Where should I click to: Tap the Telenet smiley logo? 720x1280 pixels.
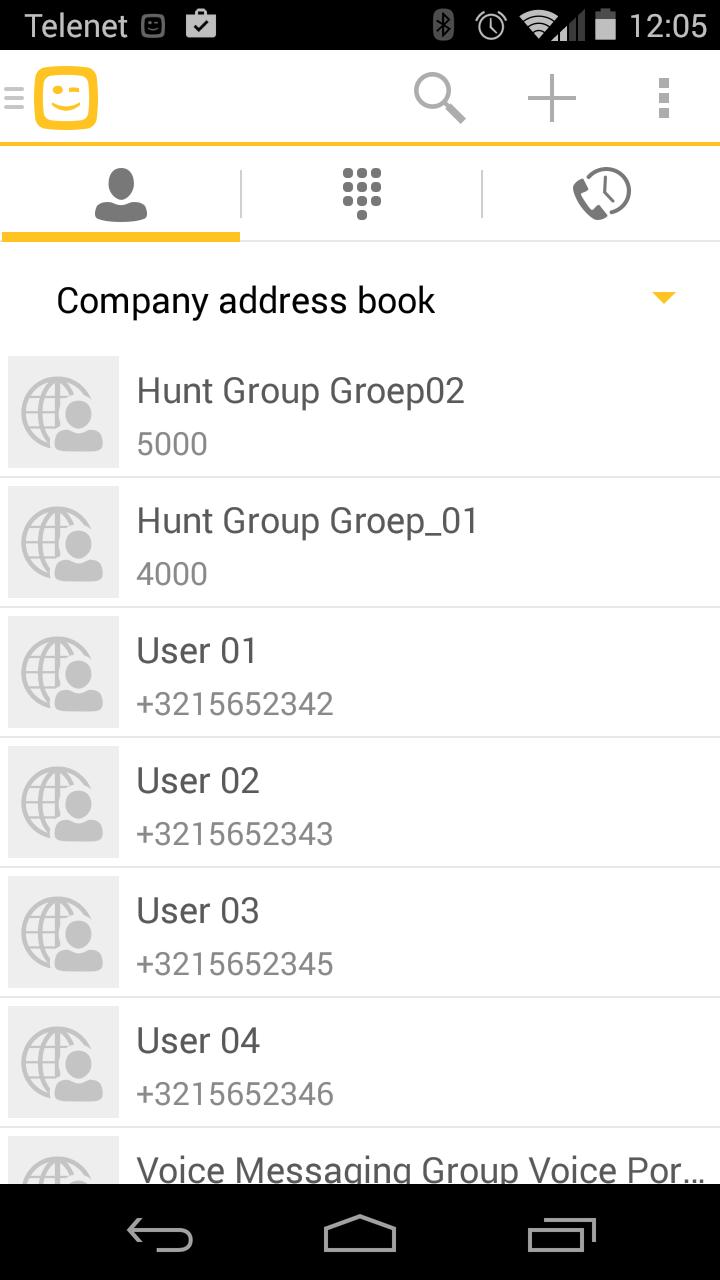pyautogui.click(x=63, y=97)
